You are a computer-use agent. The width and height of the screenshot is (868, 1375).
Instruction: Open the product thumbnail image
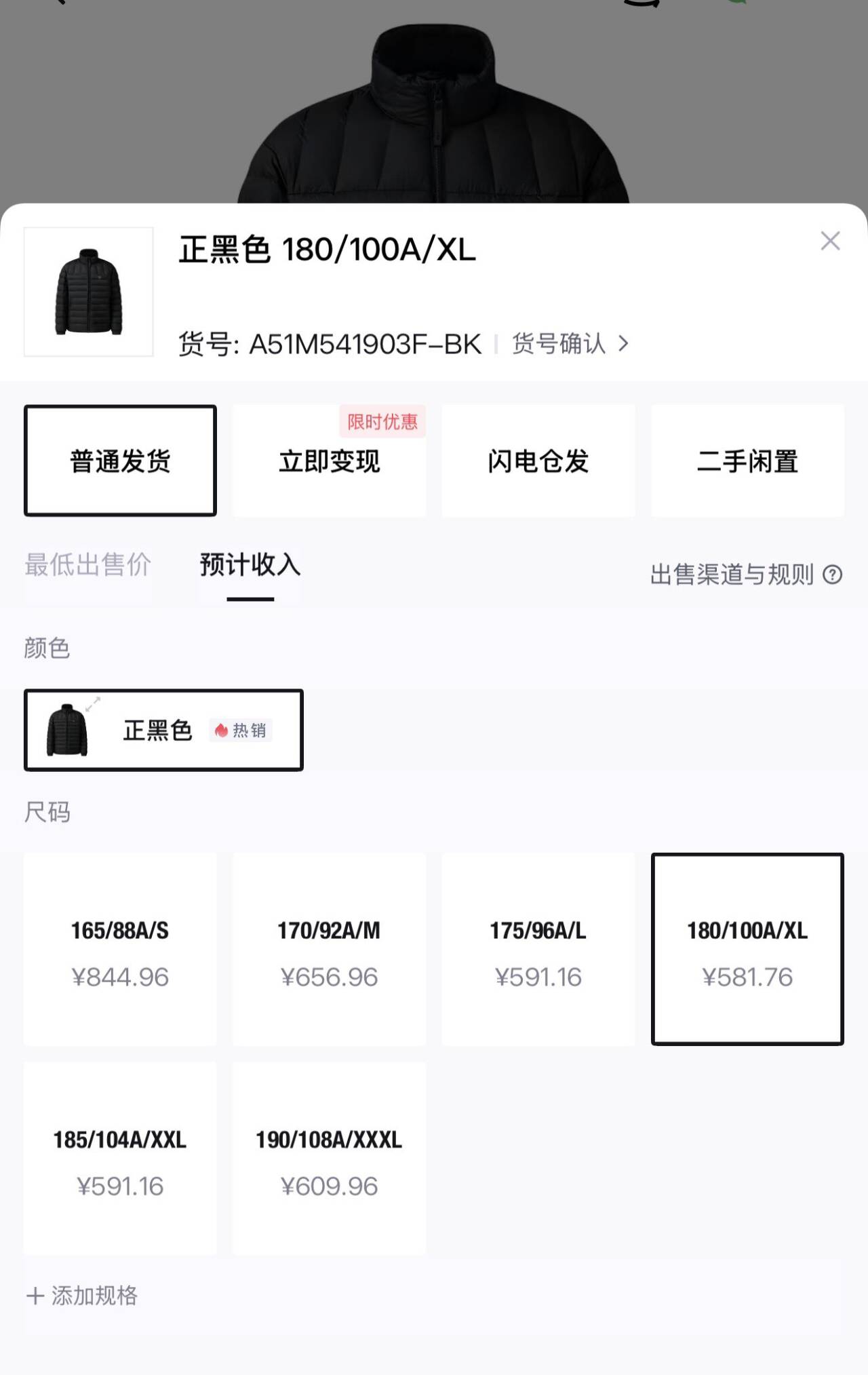pyautogui.click(x=89, y=292)
